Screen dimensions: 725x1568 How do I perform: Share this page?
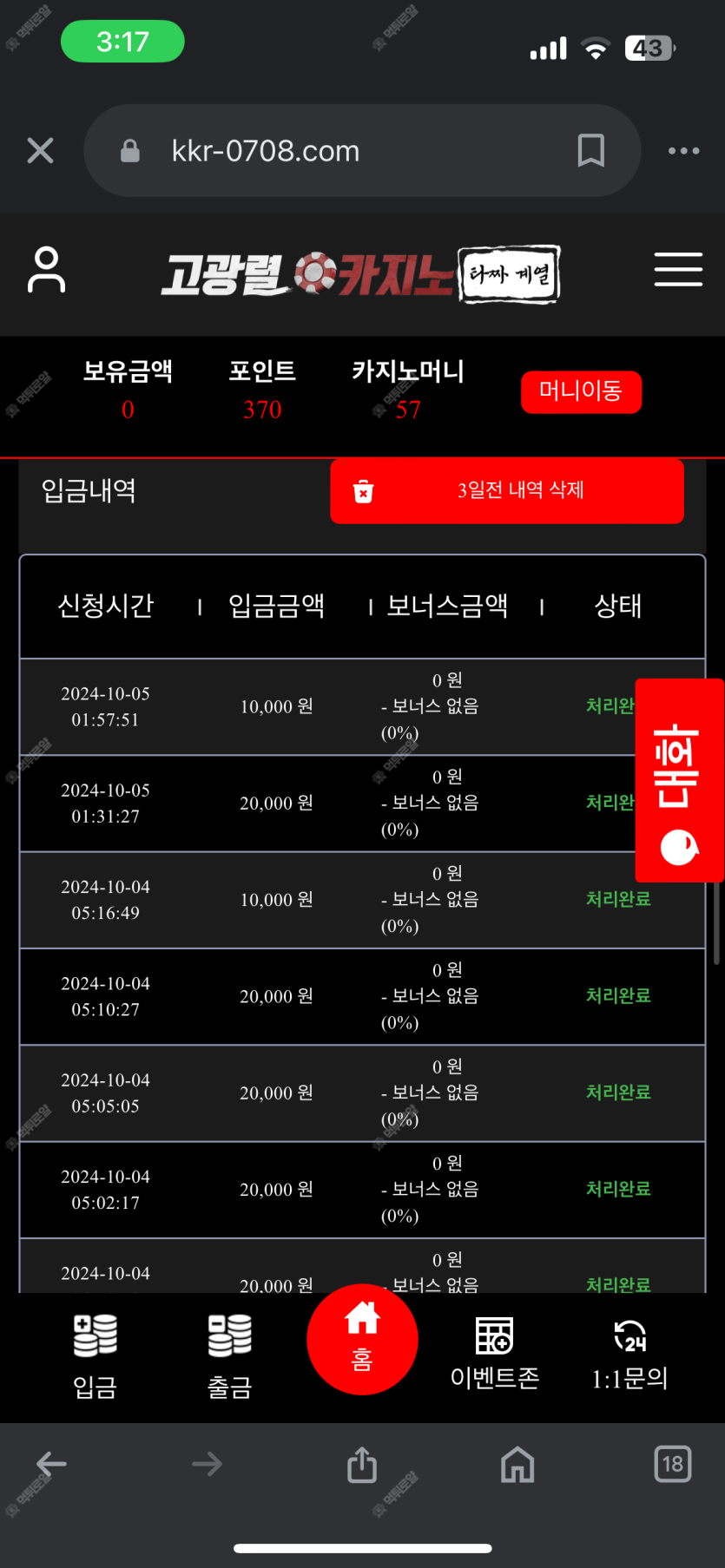[x=362, y=1464]
